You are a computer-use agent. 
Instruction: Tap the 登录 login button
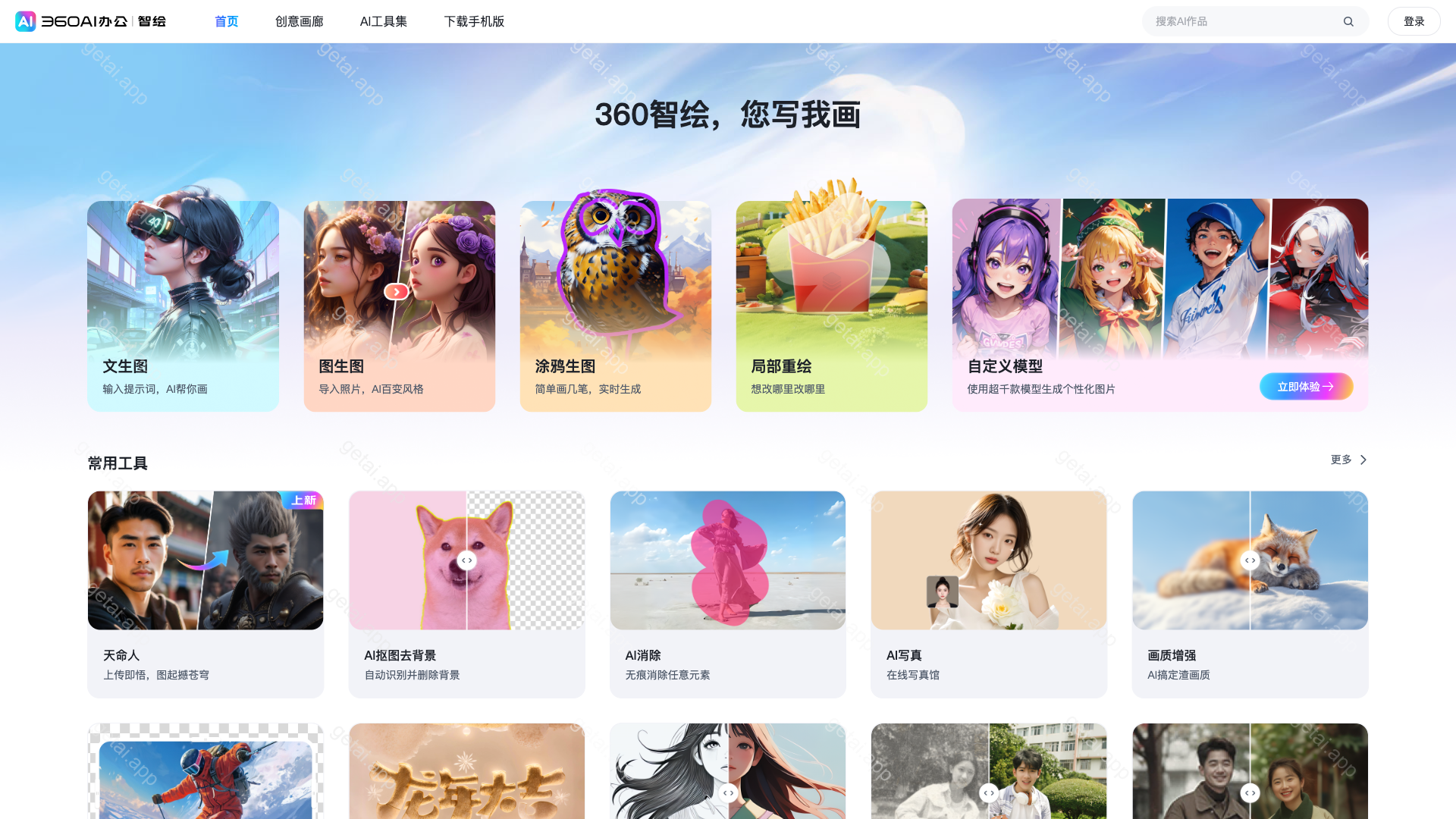(1414, 21)
